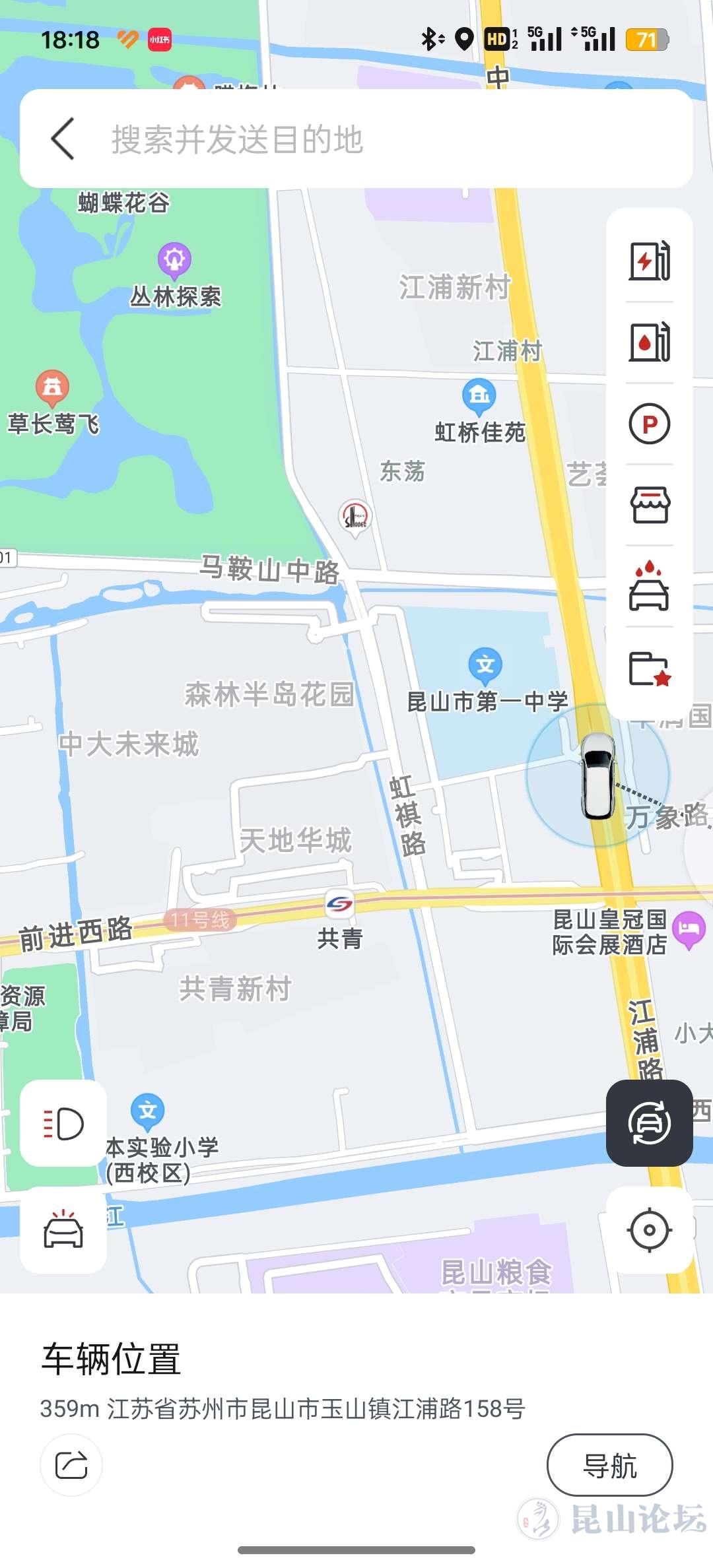Share the vehicle location
Screen dimensions: 713x1568
pyautogui.click(x=71, y=1465)
